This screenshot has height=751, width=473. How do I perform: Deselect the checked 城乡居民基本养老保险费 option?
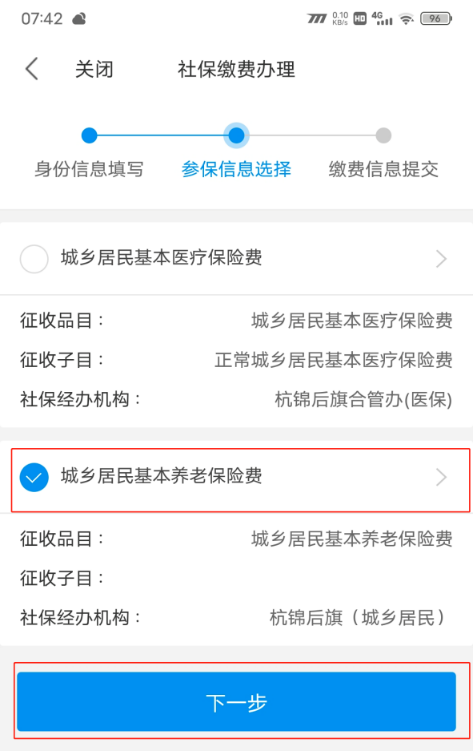(34, 477)
